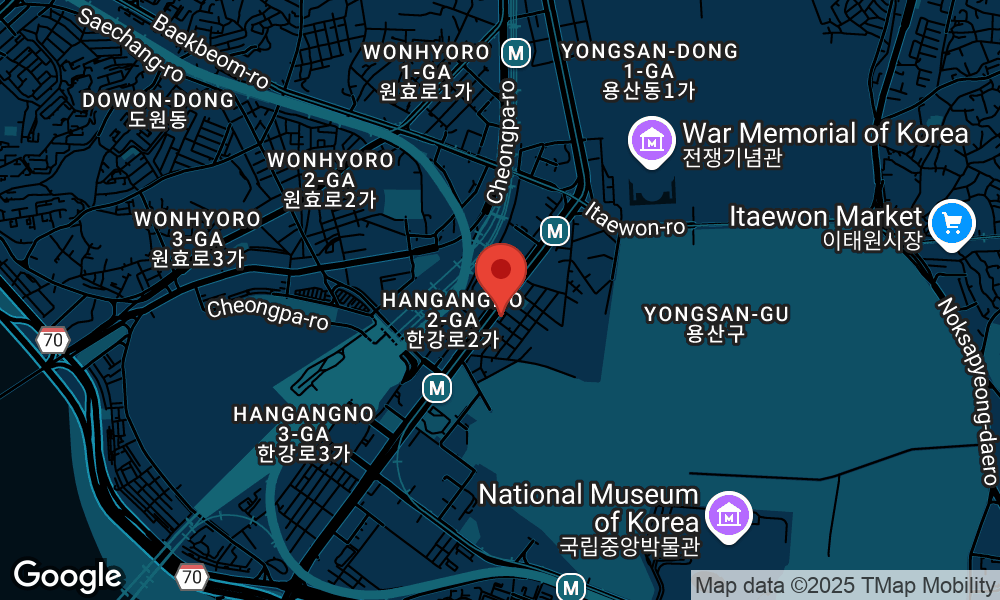This screenshot has height=600, width=1000.
Task: Open the War Memorial of Korea marker
Action: pyautogui.click(x=652, y=142)
